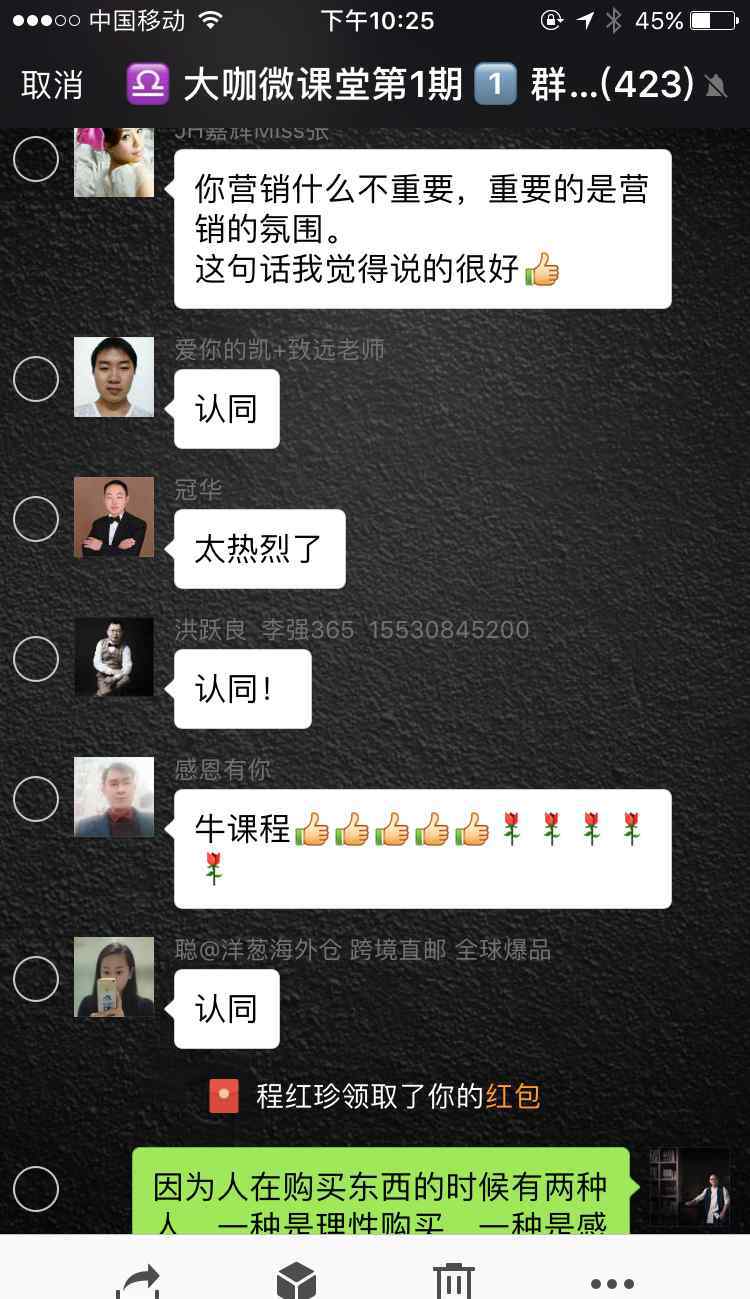Forward the selected messages
Viewport: 750px width, 1299px height.
pos(138,1281)
